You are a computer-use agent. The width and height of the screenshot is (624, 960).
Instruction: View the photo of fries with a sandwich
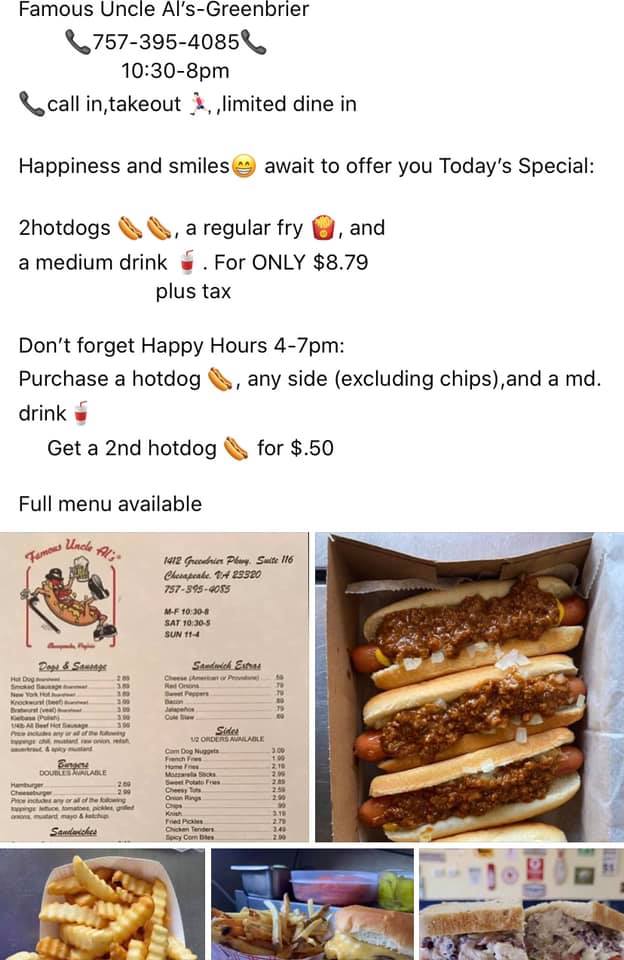[312, 905]
